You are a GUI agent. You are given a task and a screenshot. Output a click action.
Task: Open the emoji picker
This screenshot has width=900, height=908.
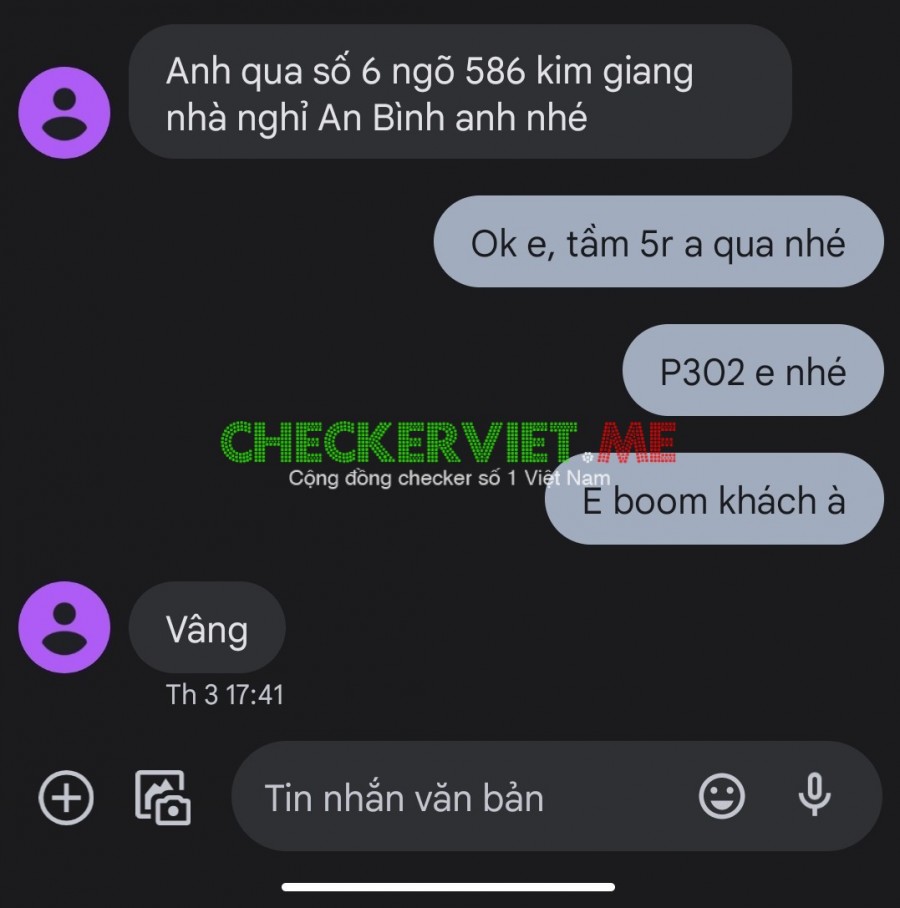(721, 797)
